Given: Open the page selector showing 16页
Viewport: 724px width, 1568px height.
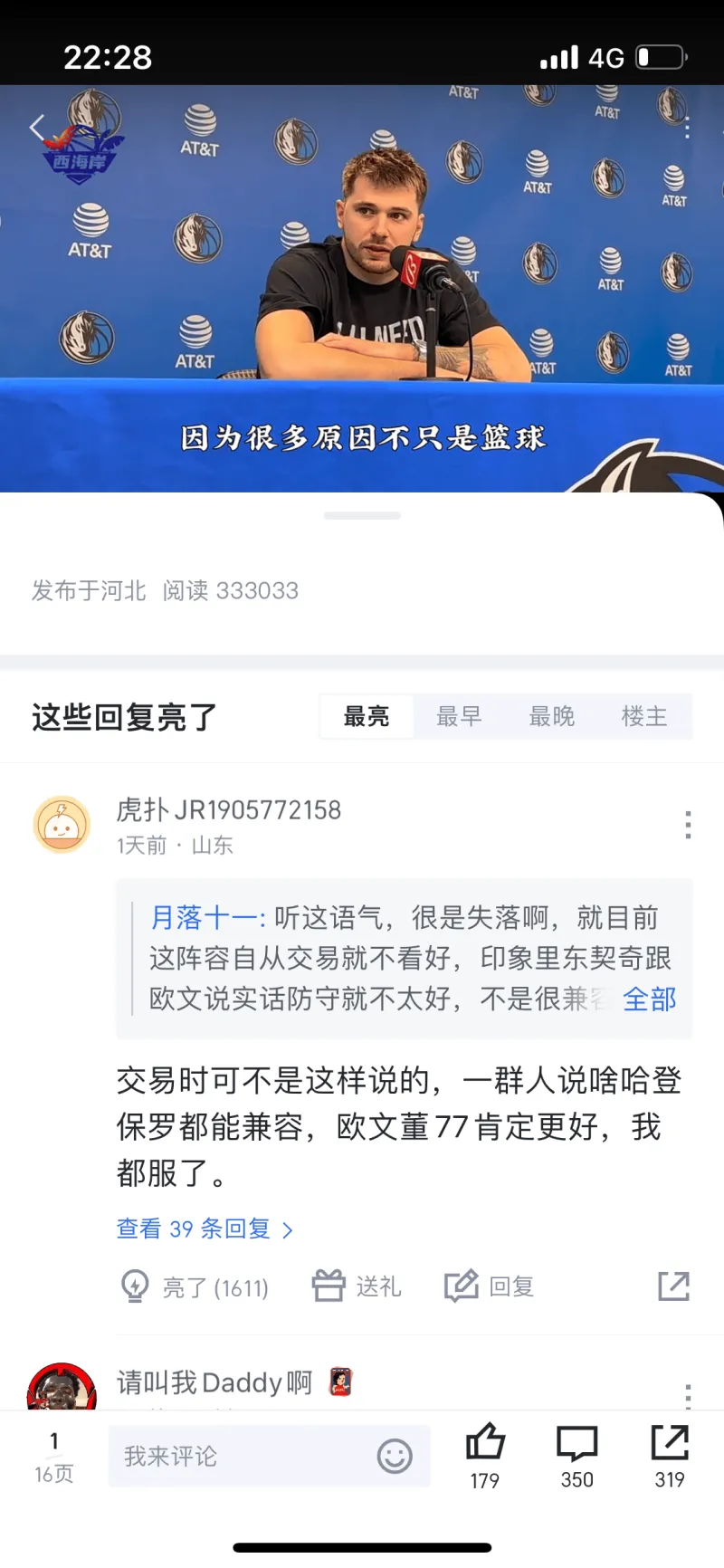Looking at the screenshot, I should [54, 1457].
